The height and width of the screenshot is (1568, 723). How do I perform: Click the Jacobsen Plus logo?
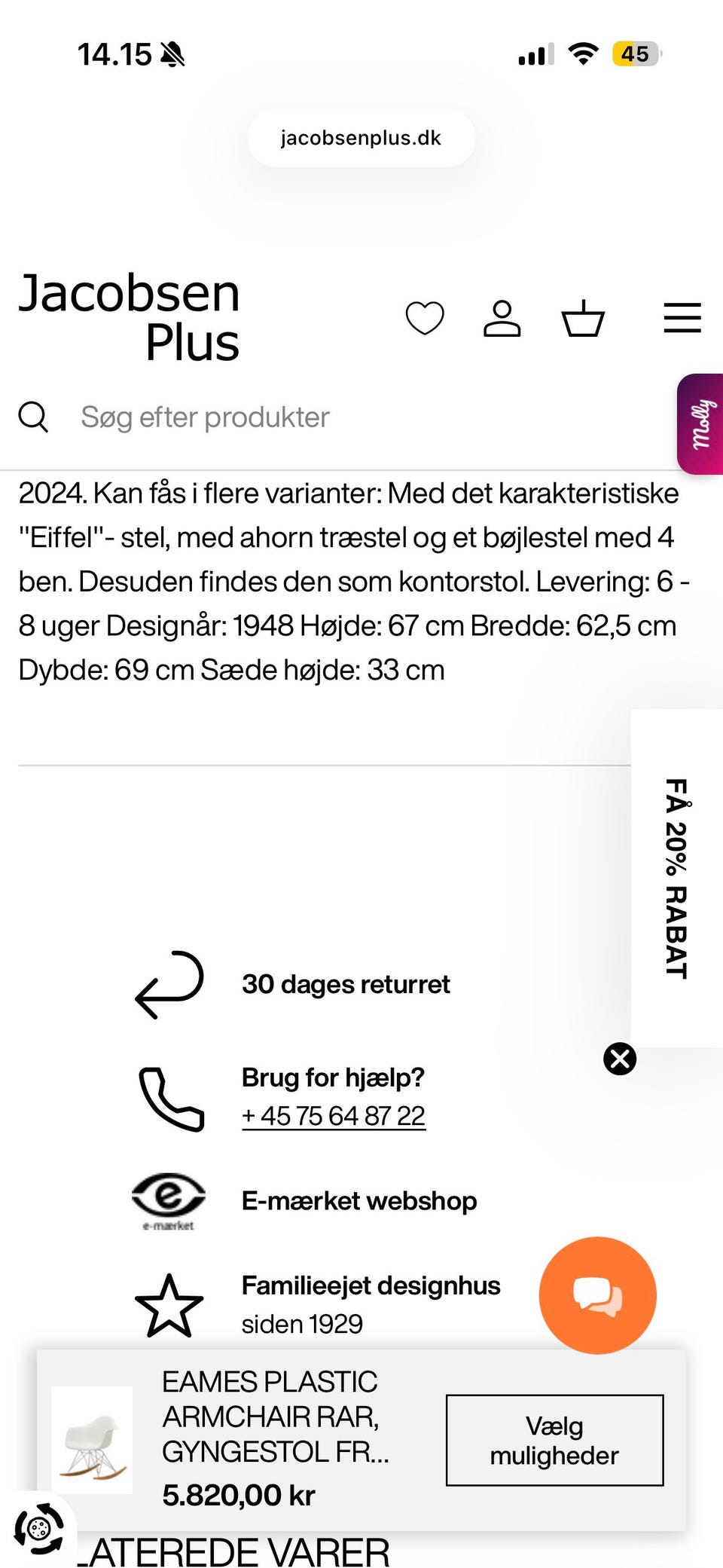click(130, 316)
